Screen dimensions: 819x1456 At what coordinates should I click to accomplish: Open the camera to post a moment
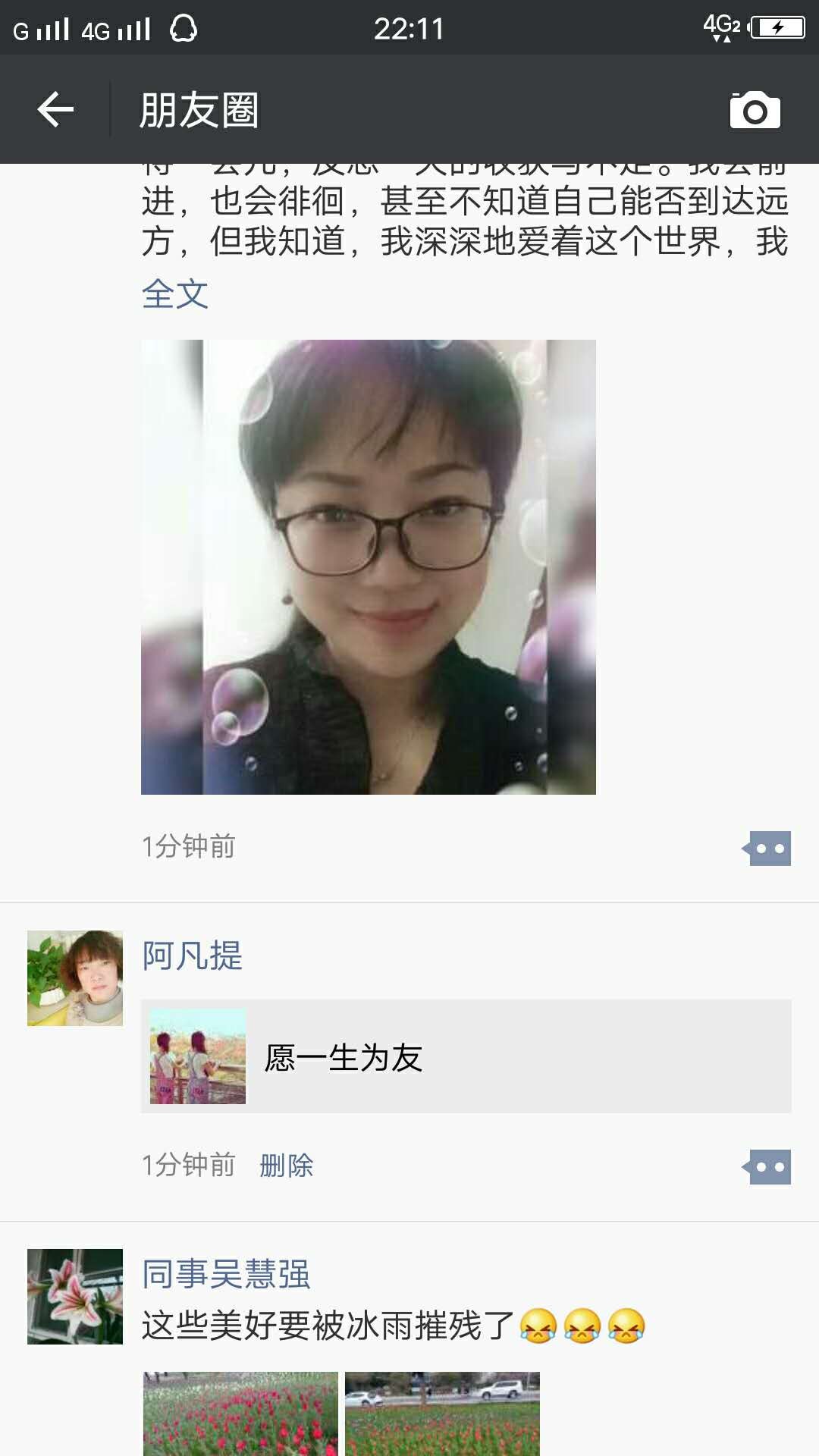(x=755, y=111)
